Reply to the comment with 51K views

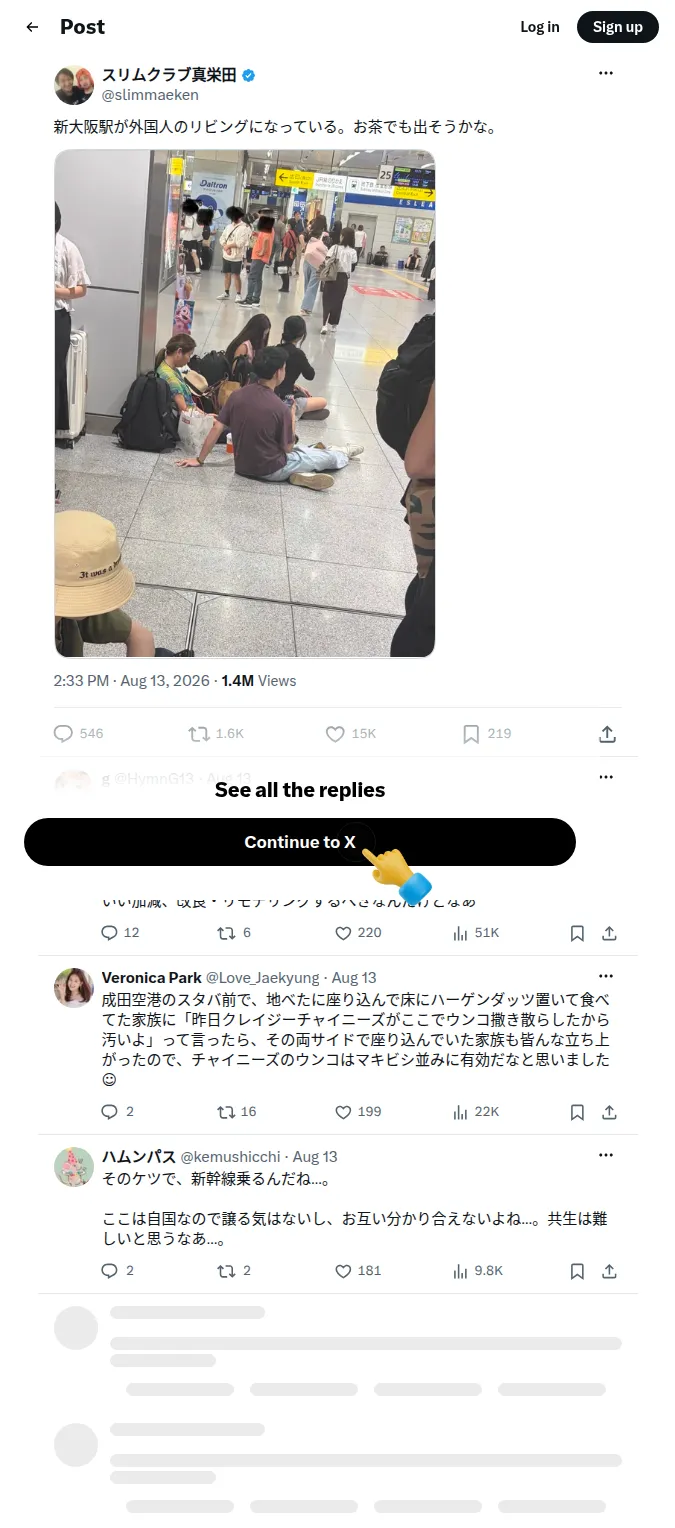coord(120,933)
